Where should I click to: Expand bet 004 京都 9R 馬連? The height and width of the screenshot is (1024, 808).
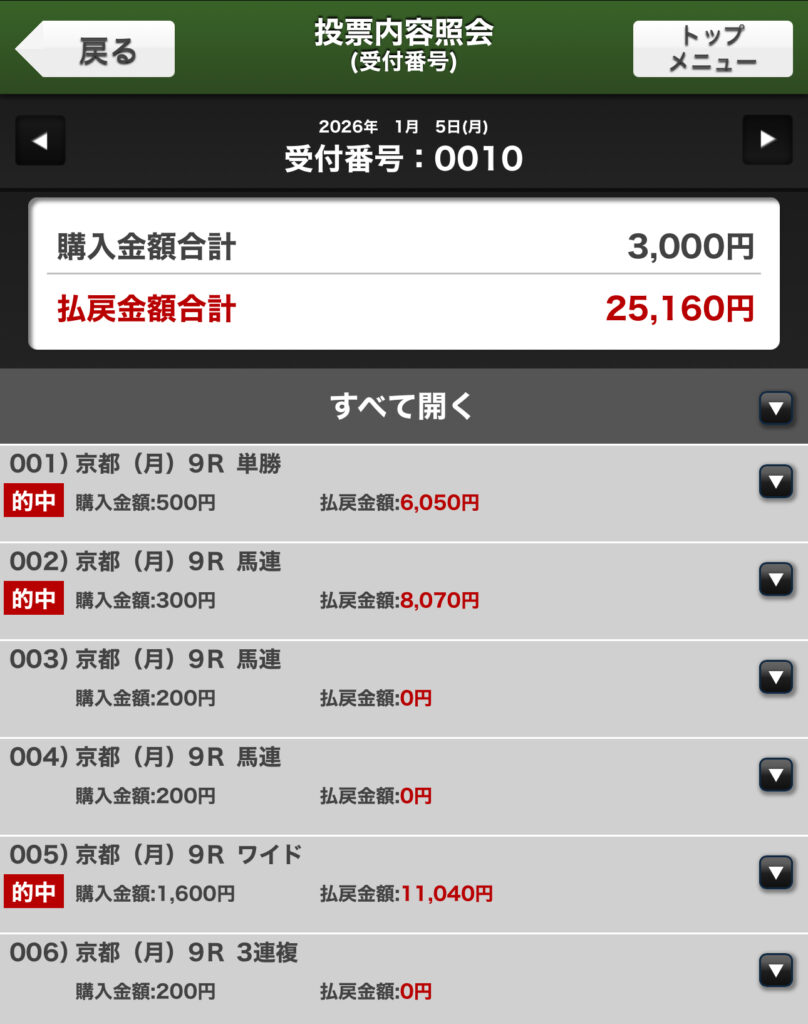pos(776,776)
